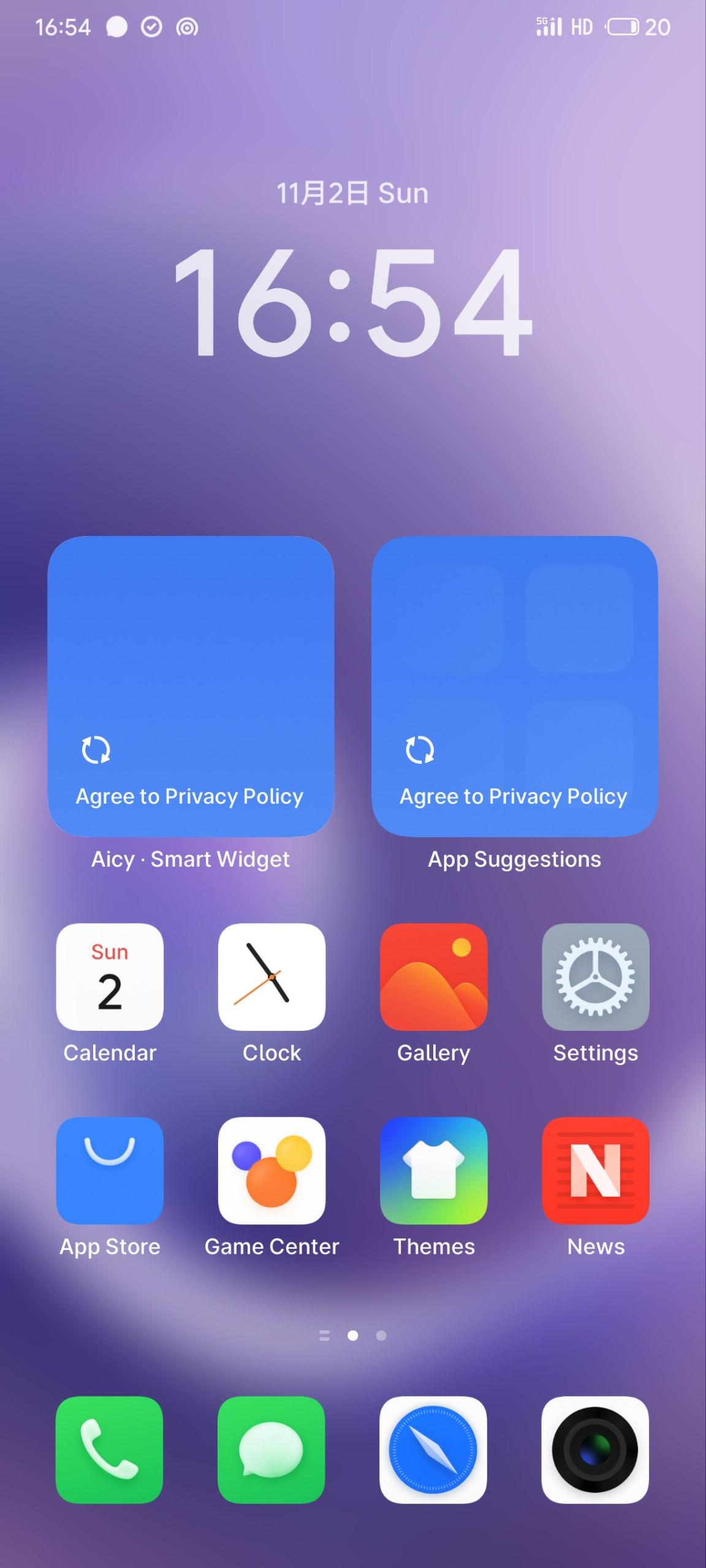The height and width of the screenshot is (1568, 706).
Task: Launch the browser from the dock
Action: [433, 1449]
